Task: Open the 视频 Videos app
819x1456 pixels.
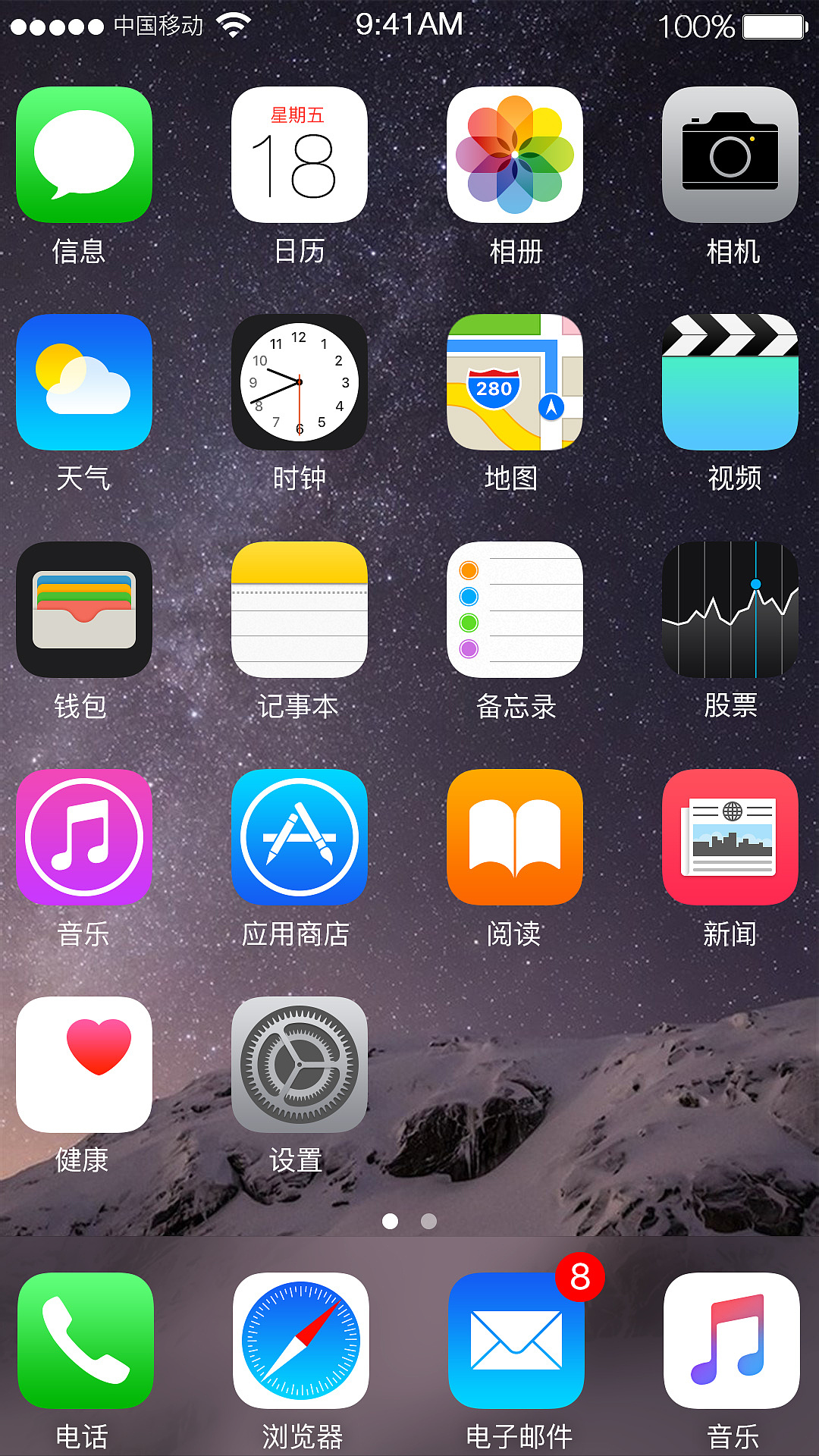Action: point(730,383)
